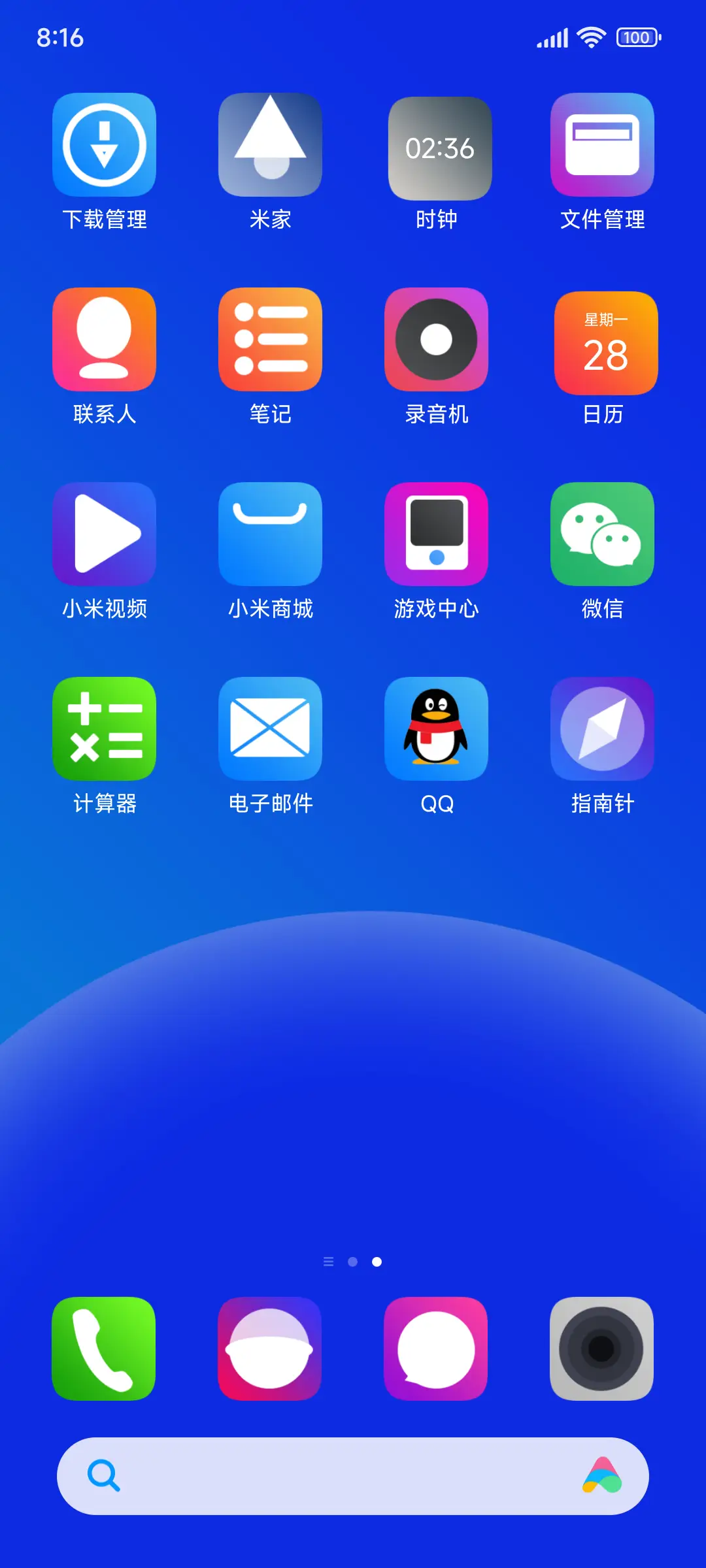Launch 小米视频 Mi Video
Screen dimensions: 706x1568
104,533
